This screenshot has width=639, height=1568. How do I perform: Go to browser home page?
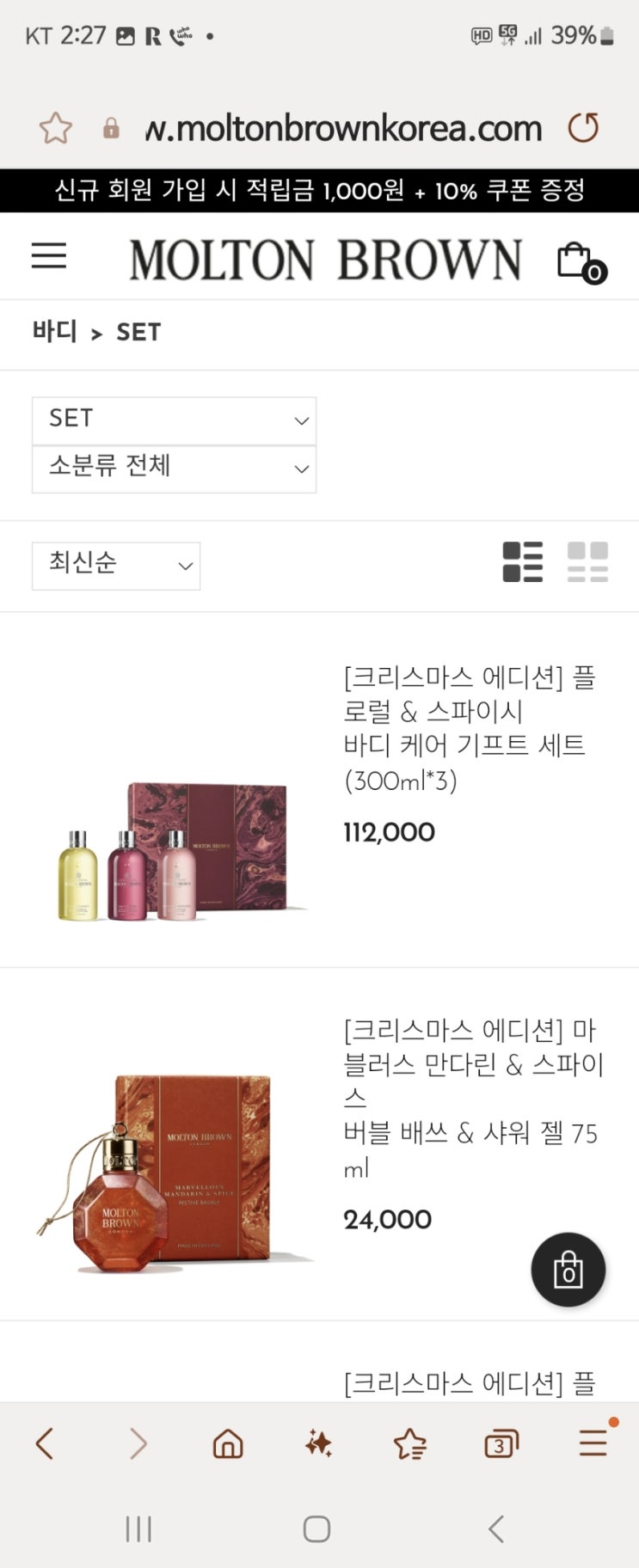tap(228, 1443)
